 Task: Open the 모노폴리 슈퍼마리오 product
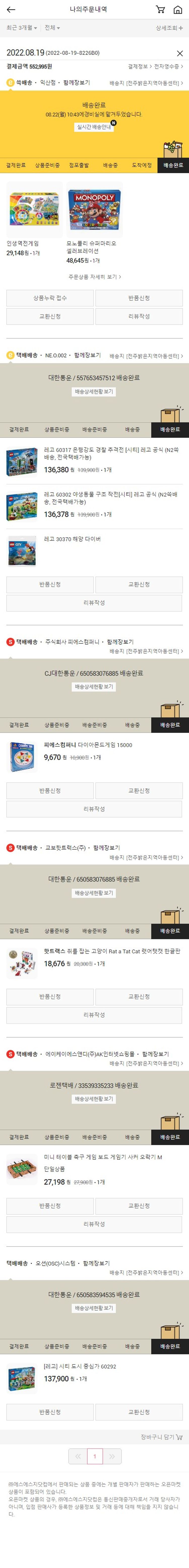pos(94,210)
